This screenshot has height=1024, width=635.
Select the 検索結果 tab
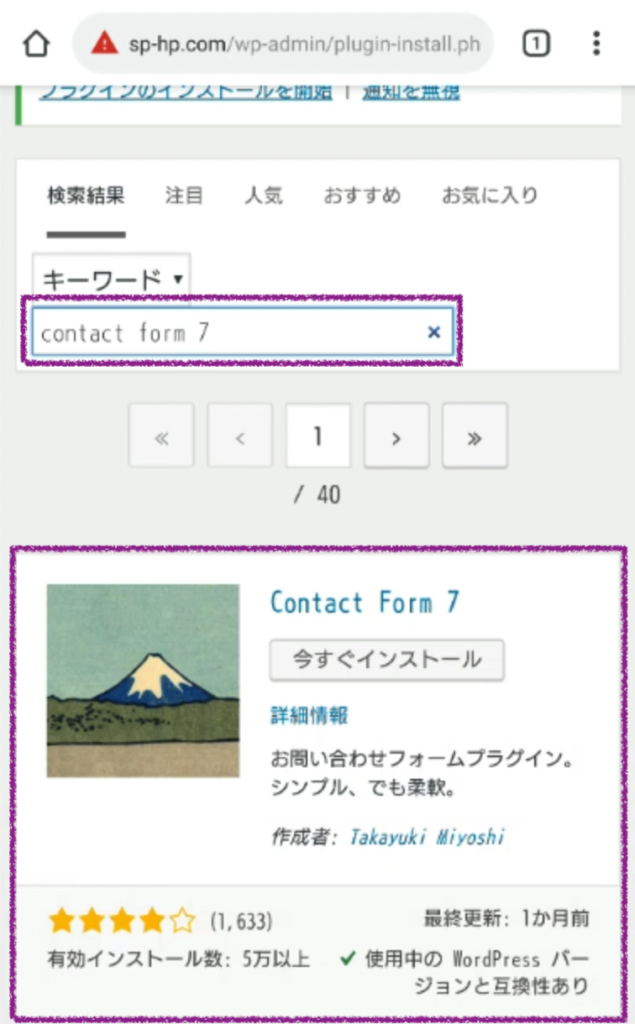pyautogui.click(x=86, y=195)
